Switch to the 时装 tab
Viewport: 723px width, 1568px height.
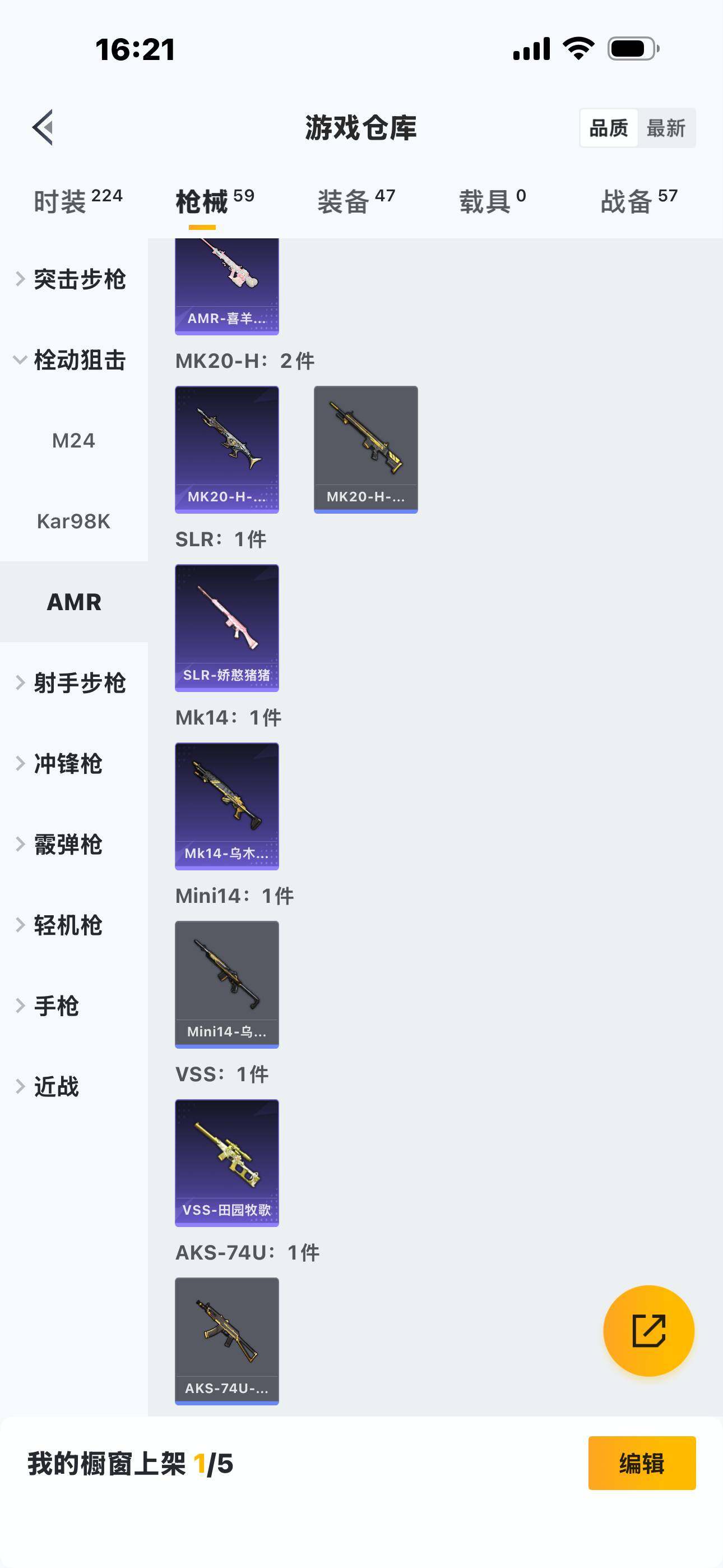(x=77, y=201)
